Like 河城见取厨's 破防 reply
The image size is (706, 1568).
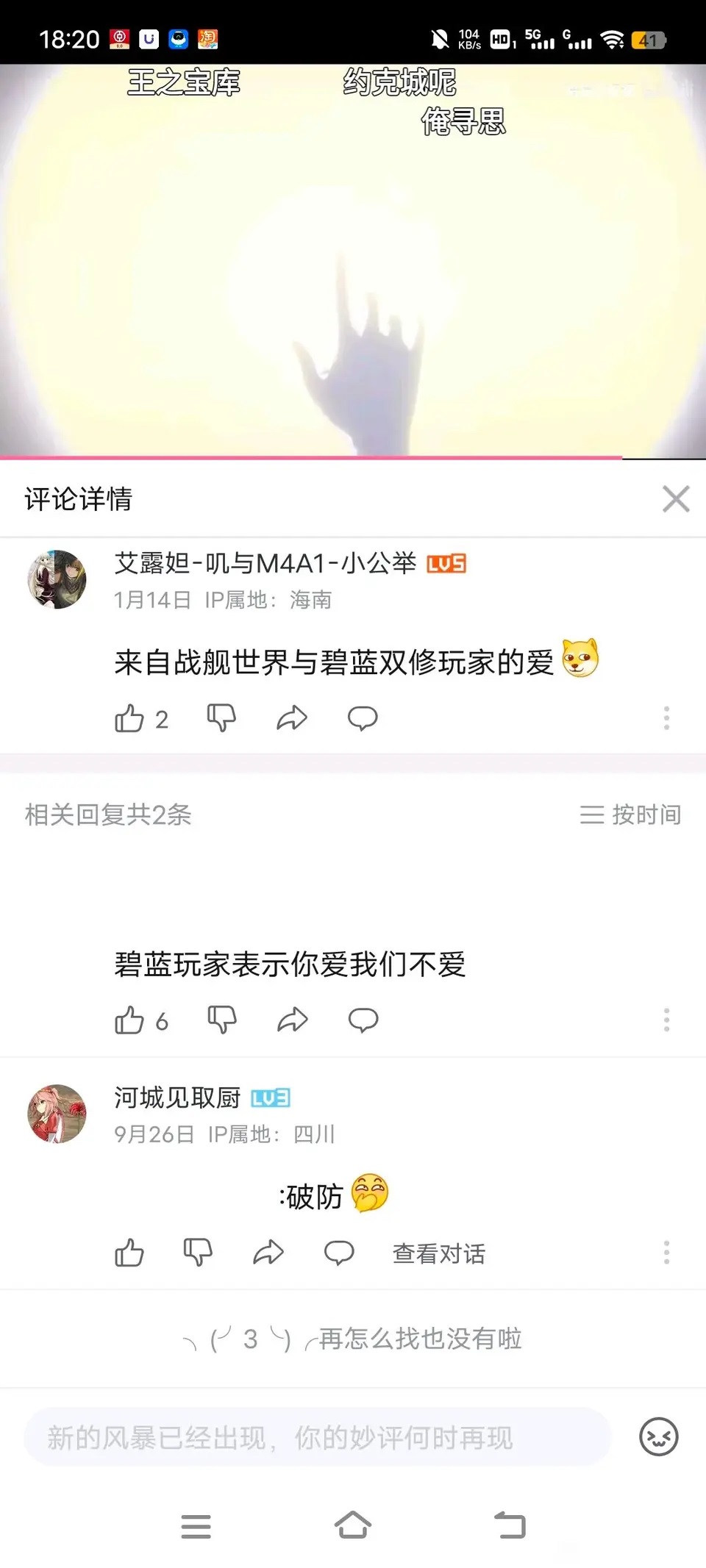click(x=129, y=1253)
